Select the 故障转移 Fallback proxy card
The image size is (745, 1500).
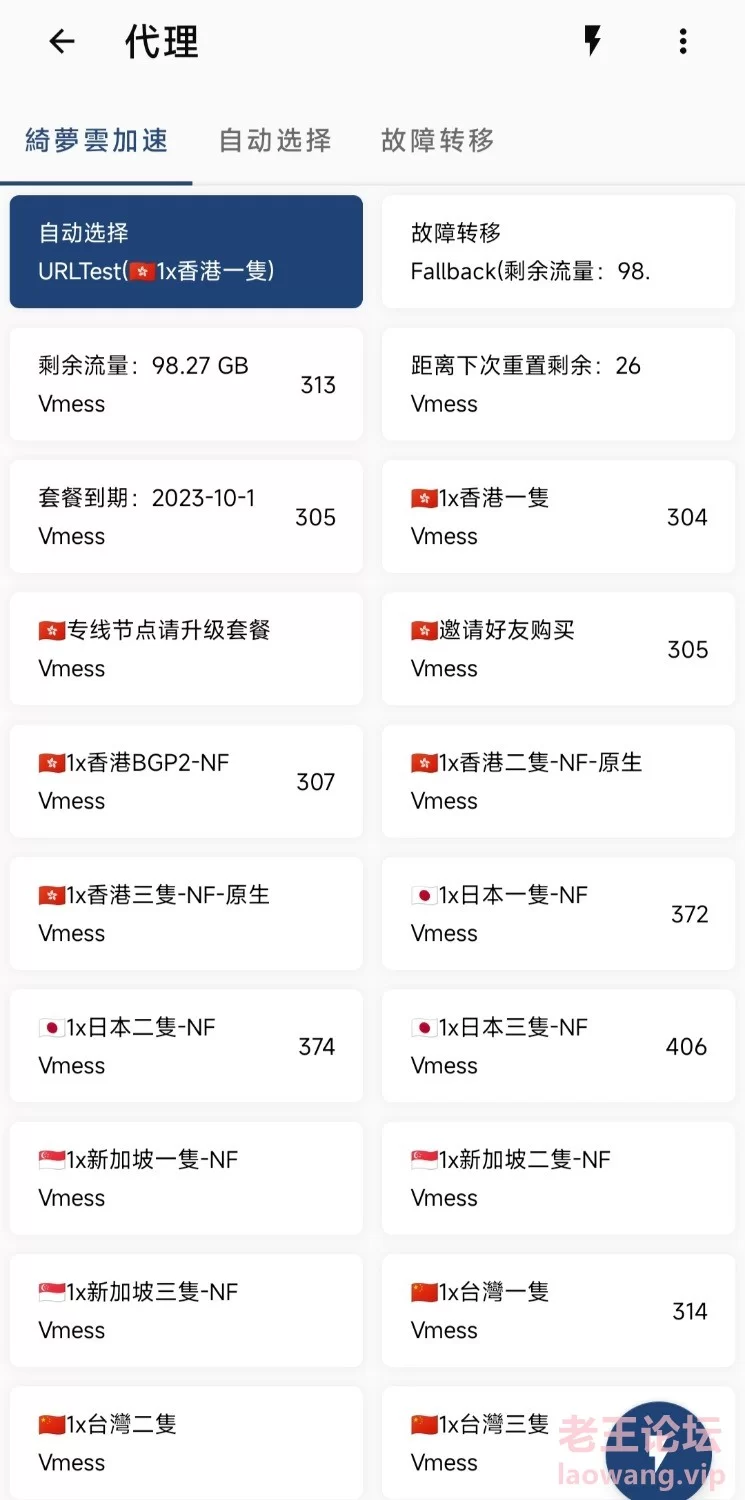click(558, 251)
